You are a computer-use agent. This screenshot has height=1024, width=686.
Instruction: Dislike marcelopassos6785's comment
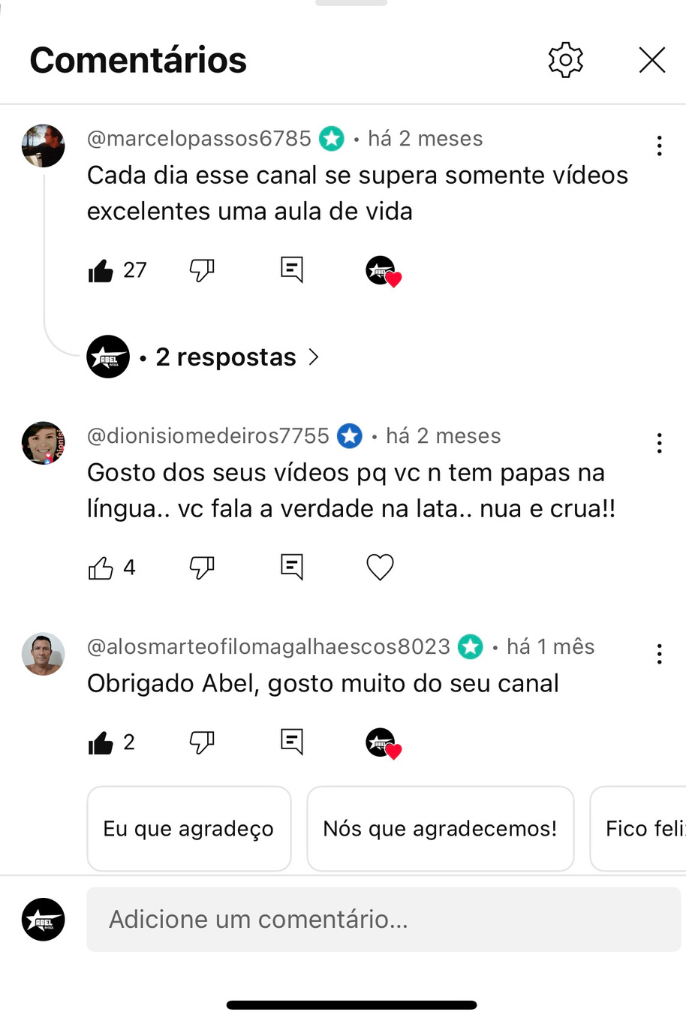click(202, 270)
